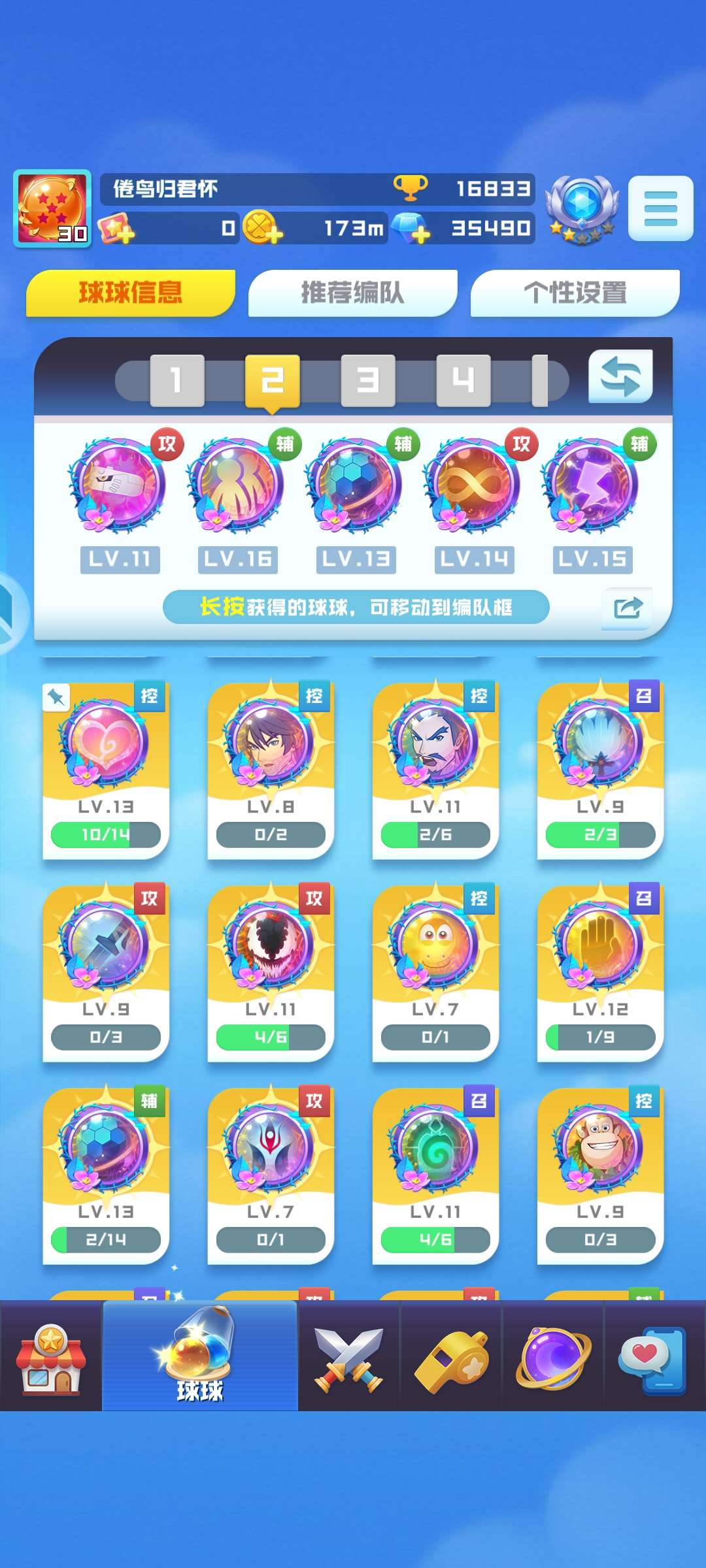The image size is (706, 1568).
Task: Open the hamburger menu button
Action: point(660,208)
